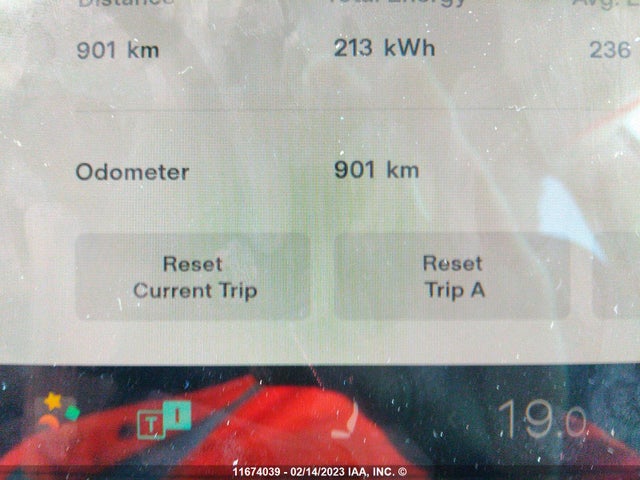Open the colorful toybox app icon
The image size is (640, 480).
58,410
